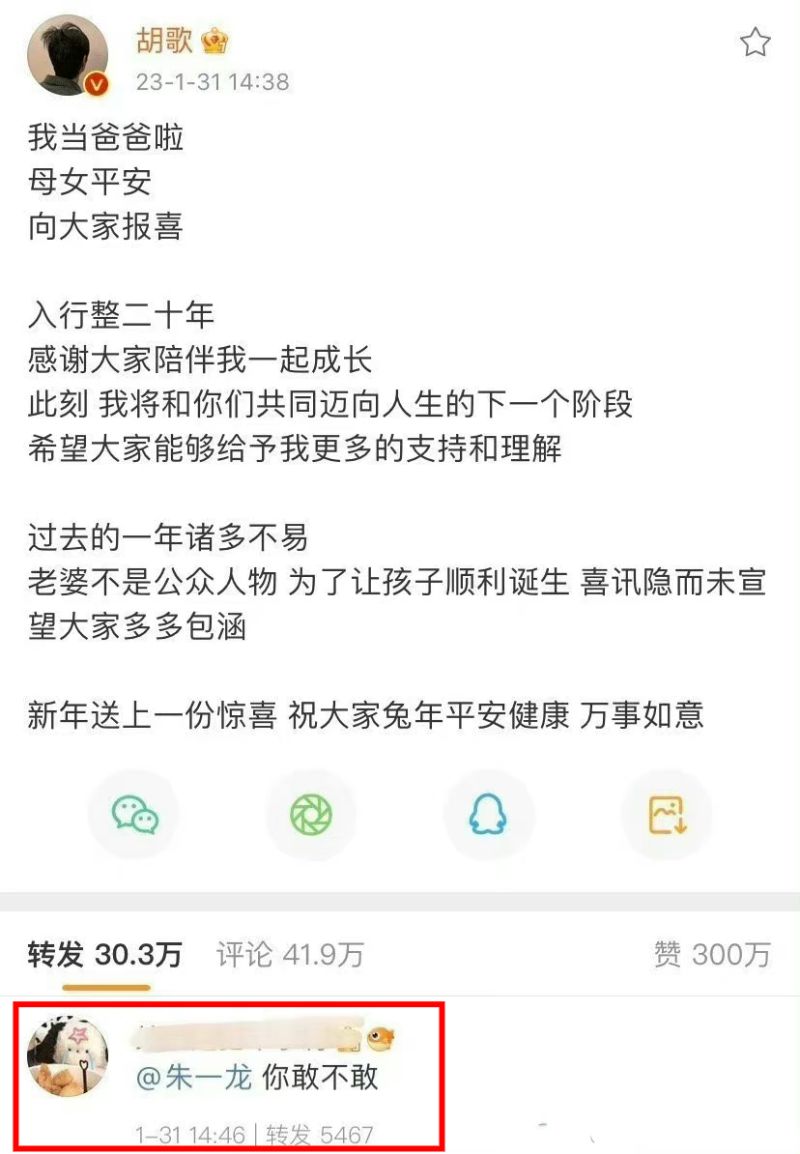Viewport: 800px width, 1154px height.
Task: Switch to the 转发 tab
Action: tap(104, 955)
